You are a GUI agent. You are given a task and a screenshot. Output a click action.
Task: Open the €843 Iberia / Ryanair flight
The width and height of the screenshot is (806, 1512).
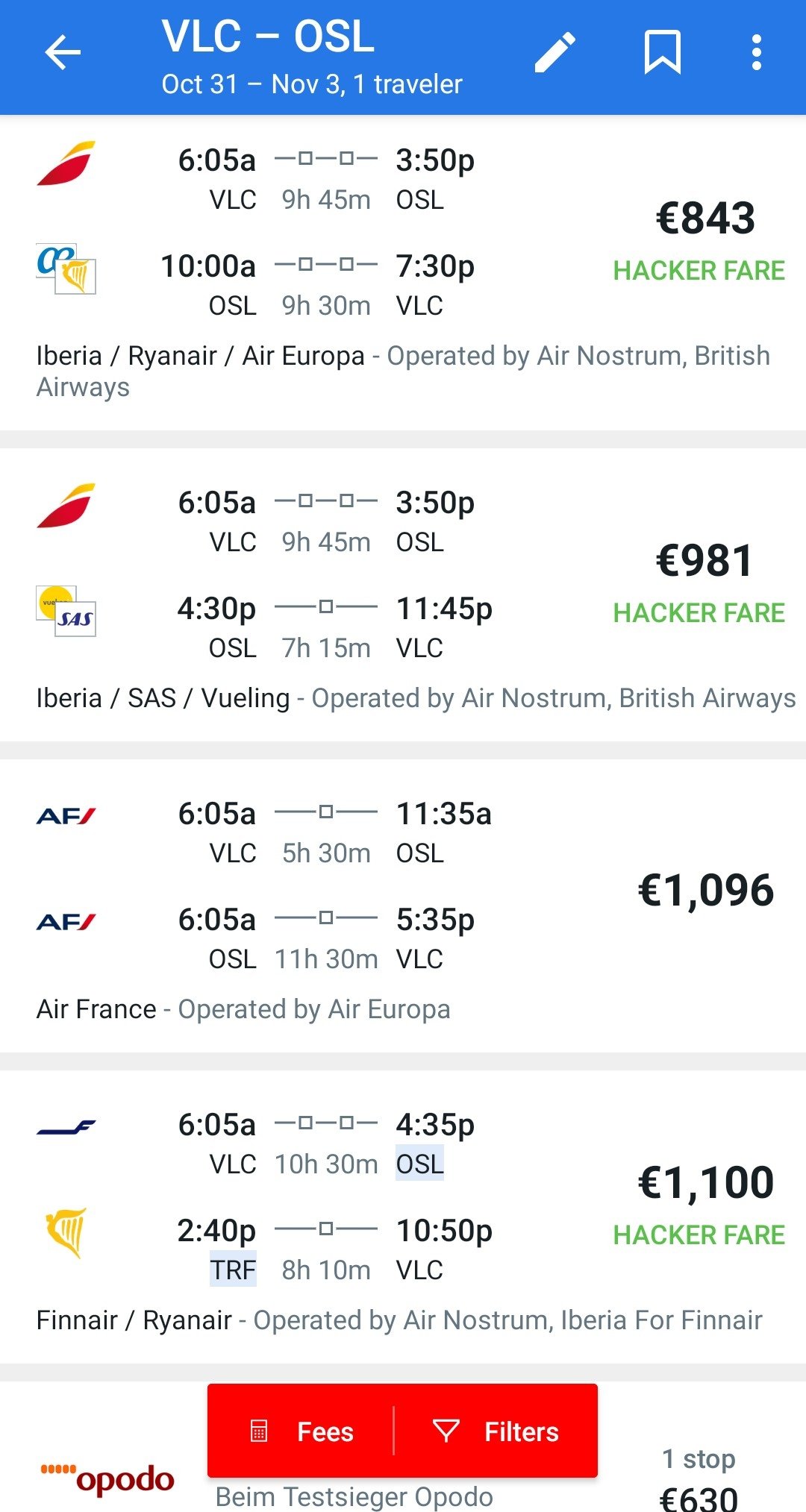[x=403, y=272]
